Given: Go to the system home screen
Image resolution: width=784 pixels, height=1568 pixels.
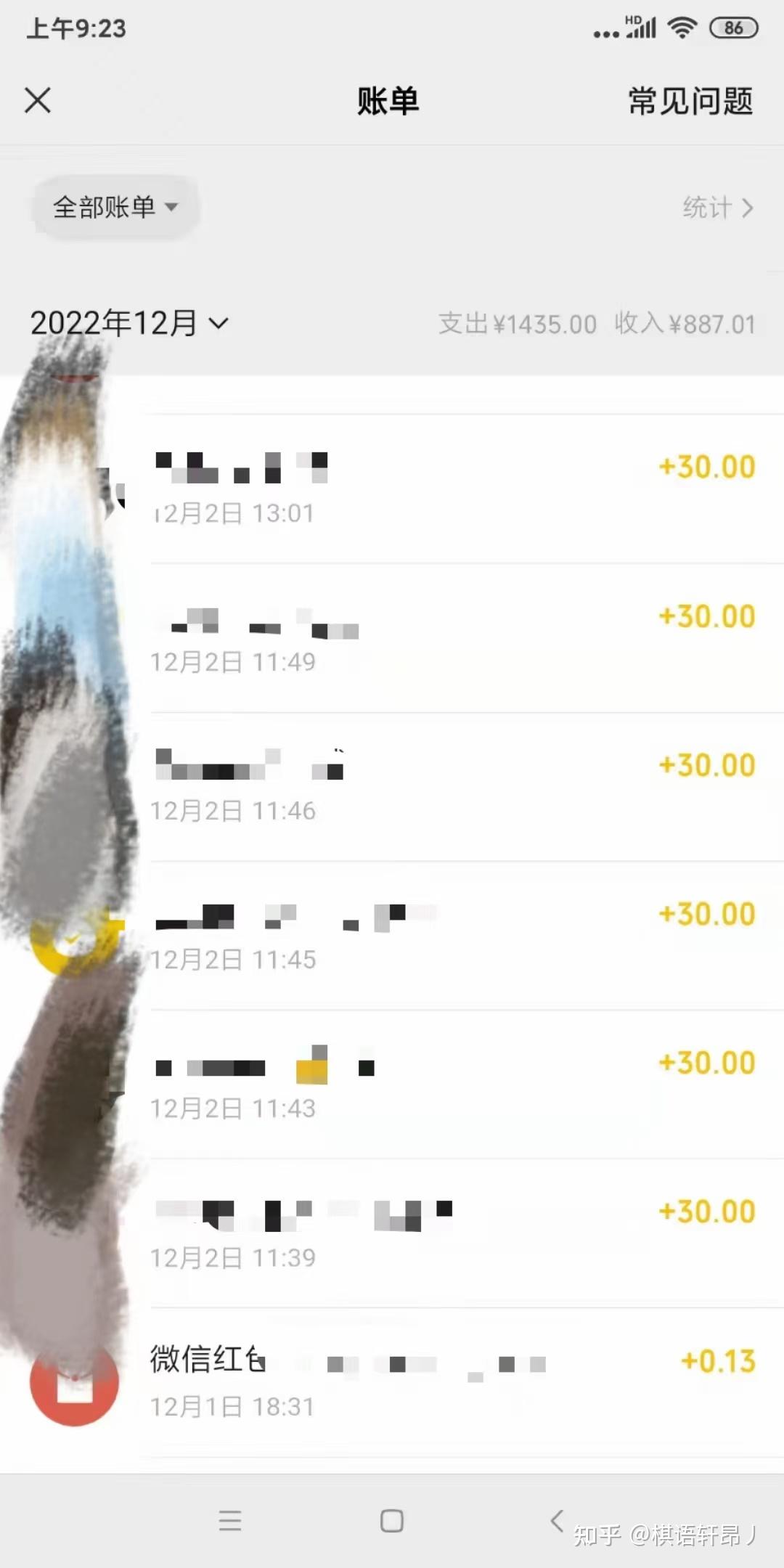Looking at the screenshot, I should 392,1520.
